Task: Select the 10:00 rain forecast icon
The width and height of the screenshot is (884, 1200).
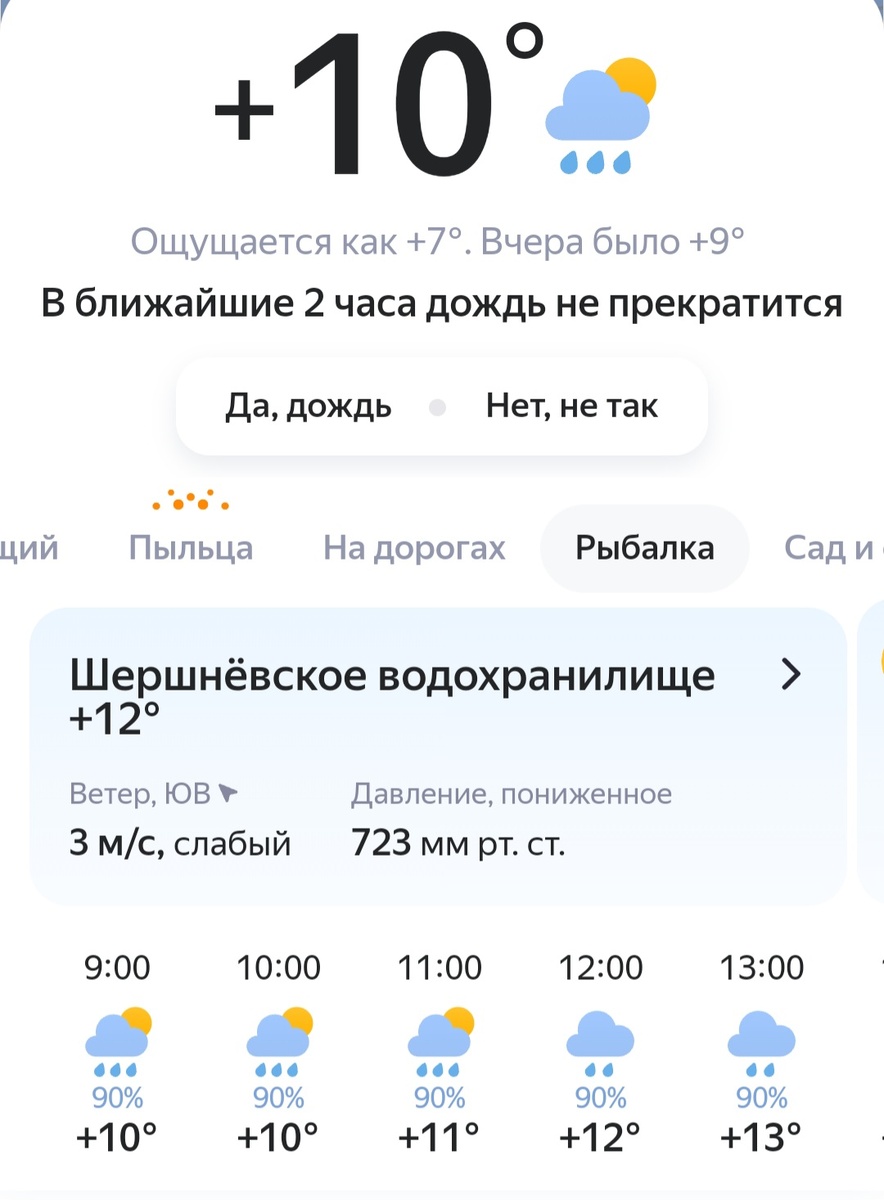Action: [x=278, y=1040]
